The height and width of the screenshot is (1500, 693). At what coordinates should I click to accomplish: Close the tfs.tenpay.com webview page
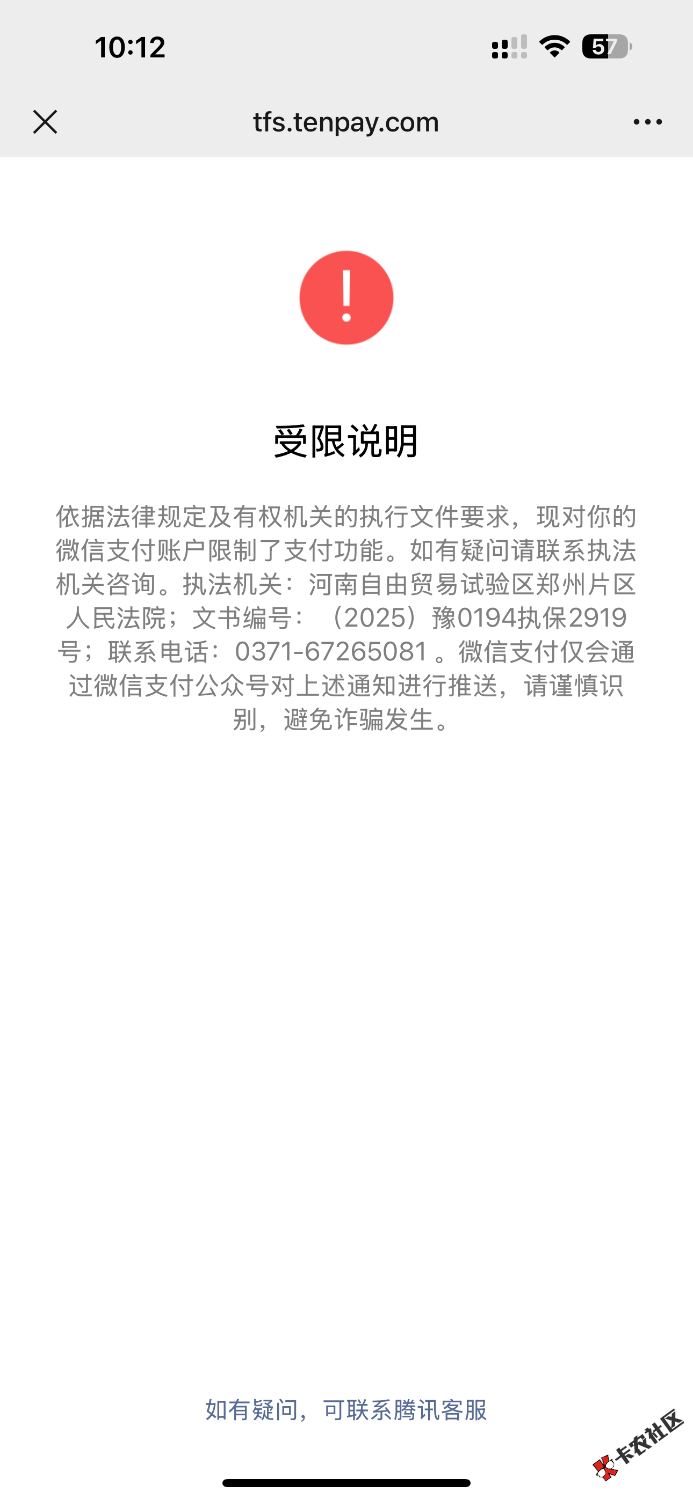coord(45,122)
